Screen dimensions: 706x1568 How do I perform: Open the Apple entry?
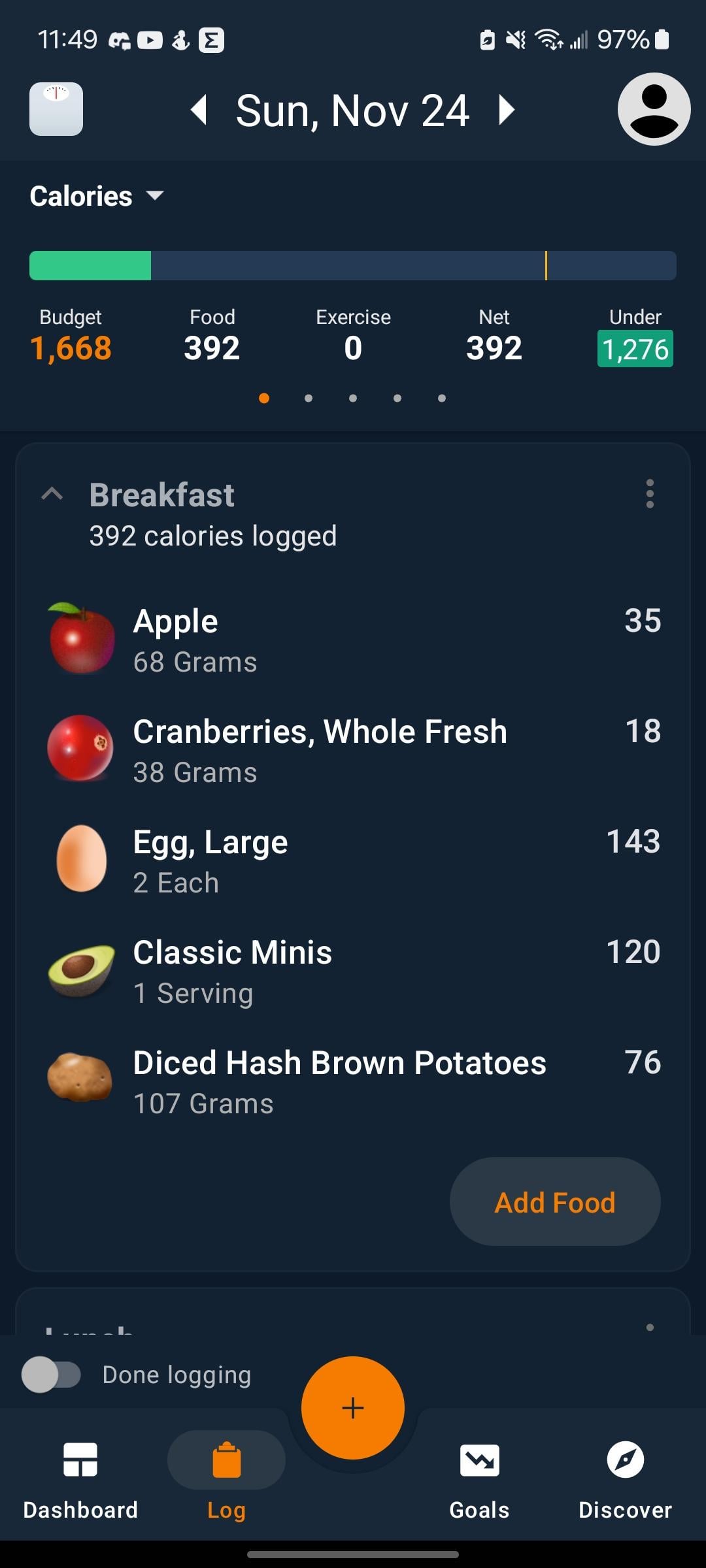tap(353, 640)
